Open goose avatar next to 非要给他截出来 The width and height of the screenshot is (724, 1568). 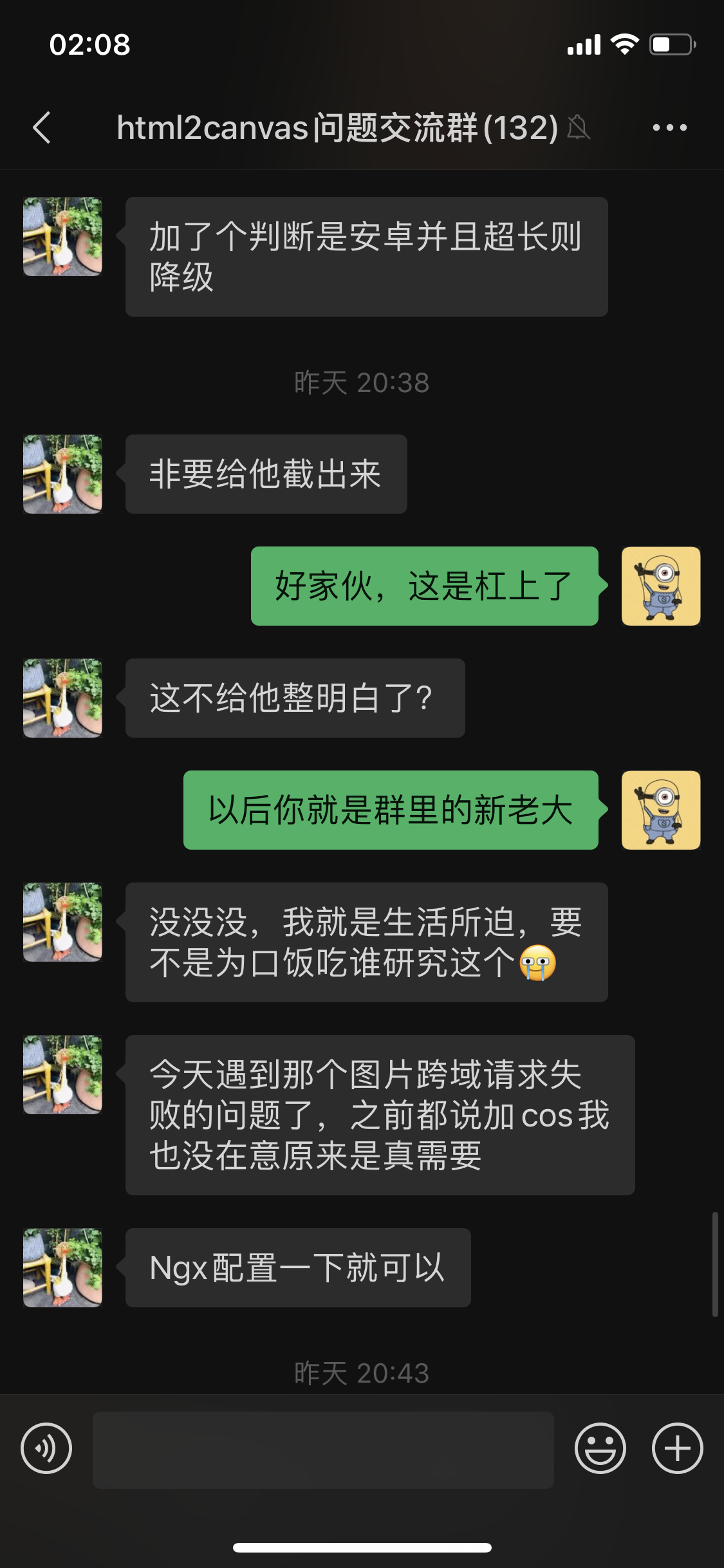[62, 474]
